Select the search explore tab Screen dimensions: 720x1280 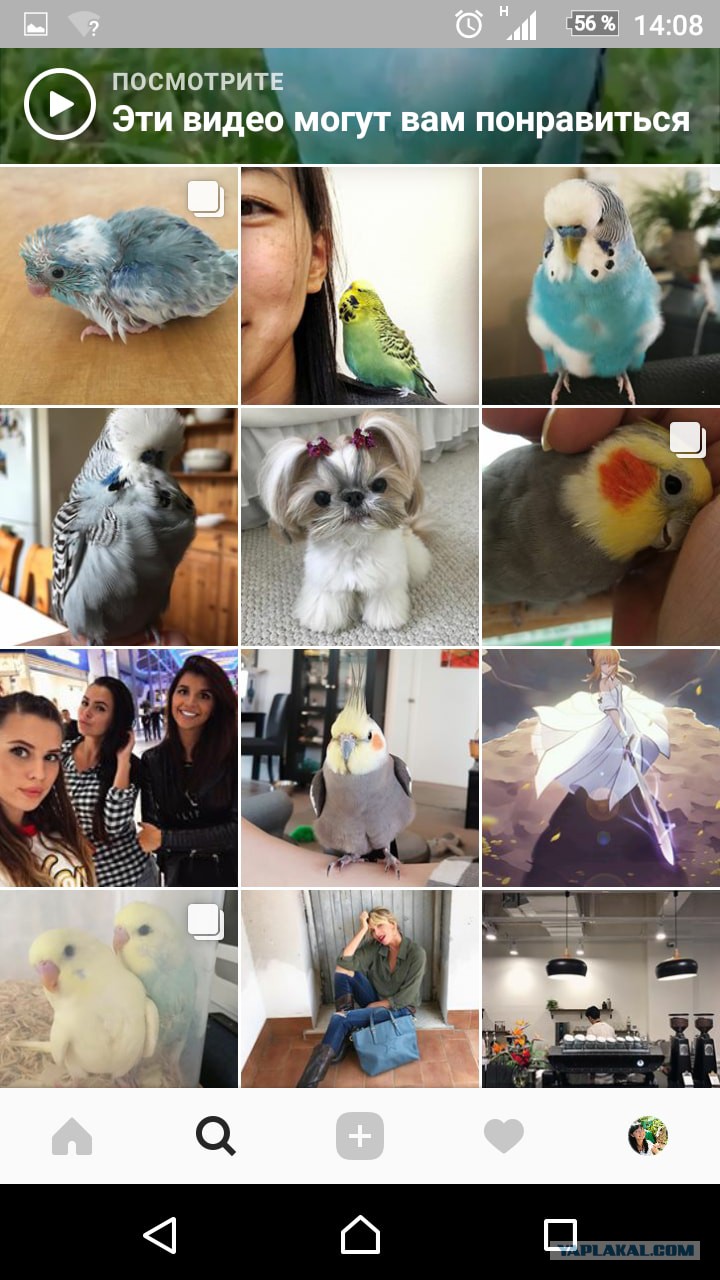click(x=215, y=1136)
